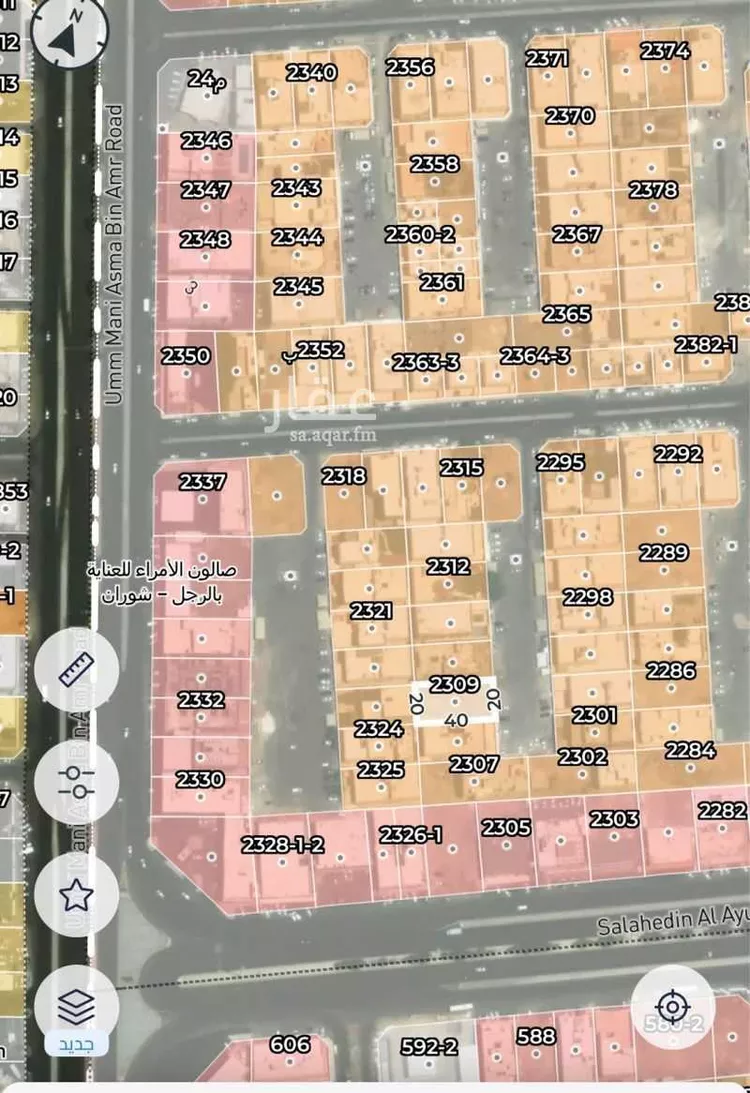Select parcel 2340 on the map

pos(311,82)
